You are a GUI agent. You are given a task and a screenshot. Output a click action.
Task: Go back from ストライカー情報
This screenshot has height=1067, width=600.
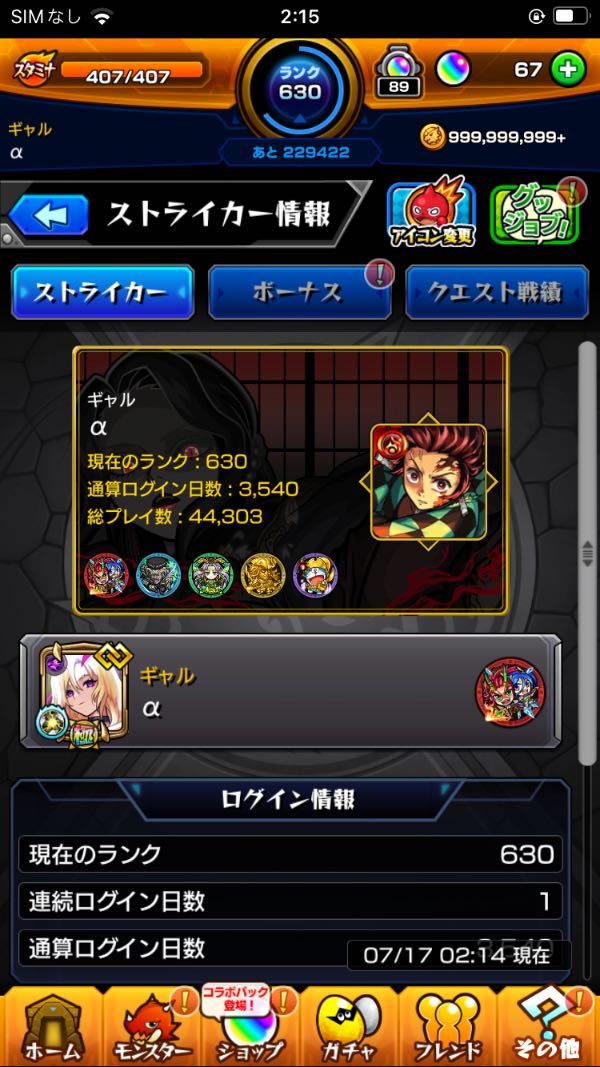pos(50,215)
